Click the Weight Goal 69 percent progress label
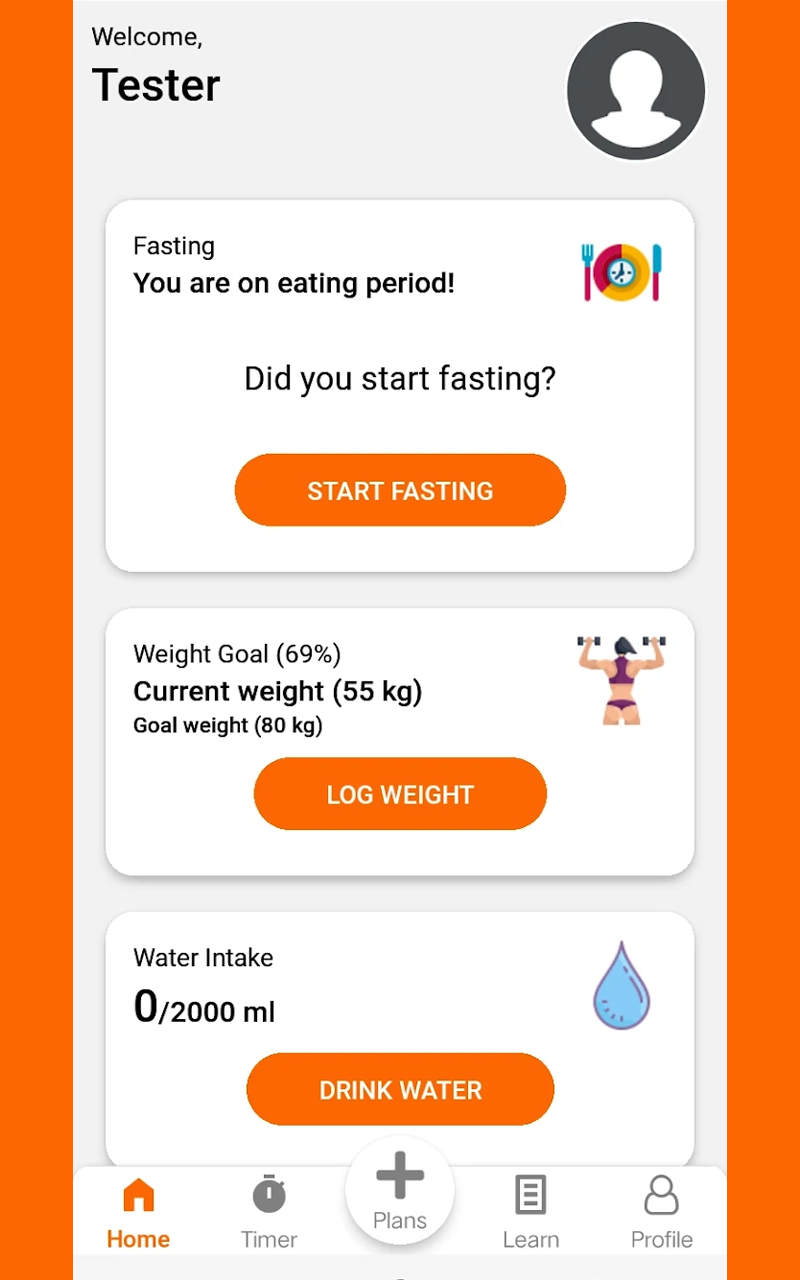Screen dimensions: 800x1280 [237, 653]
